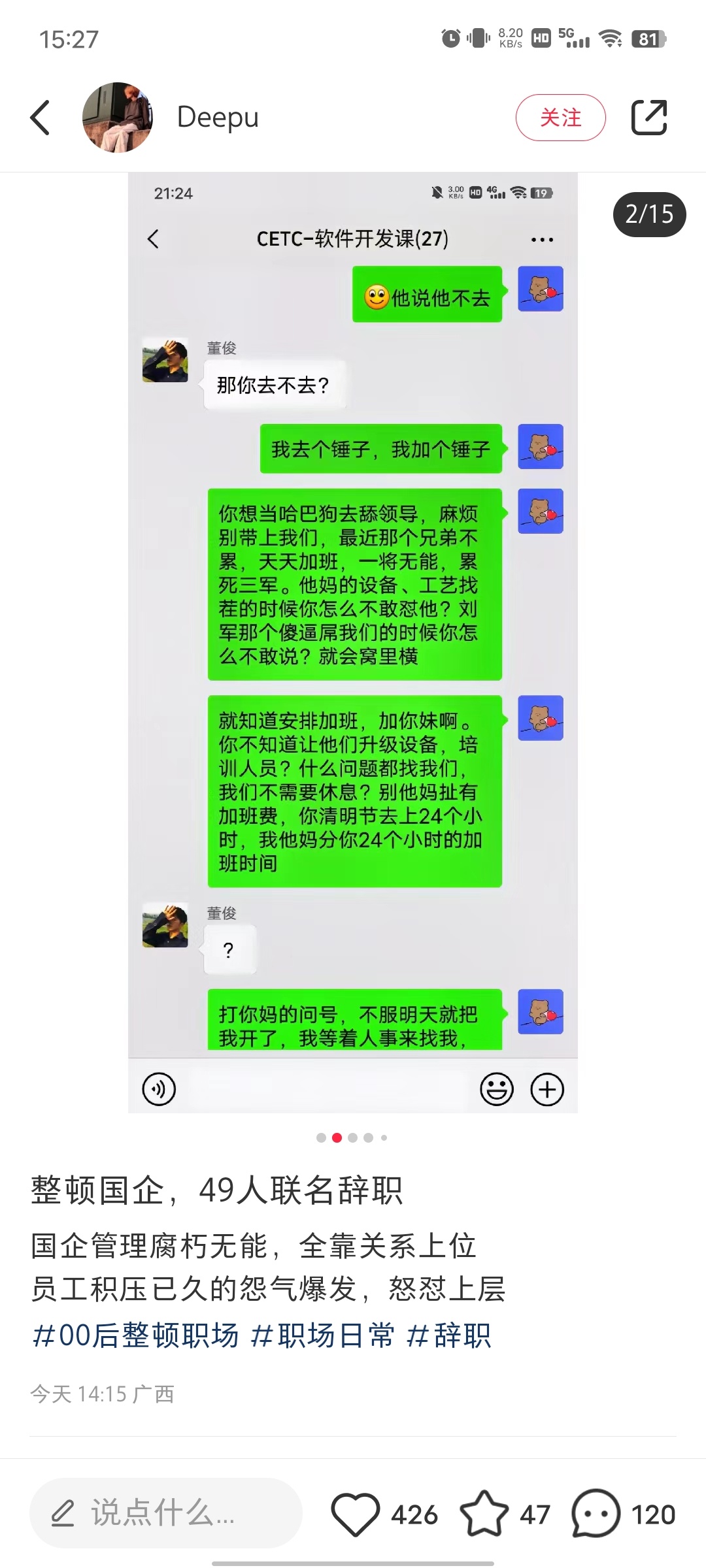The height and width of the screenshot is (1568, 706).
Task: Like this post with the heart
Action: [x=356, y=1514]
